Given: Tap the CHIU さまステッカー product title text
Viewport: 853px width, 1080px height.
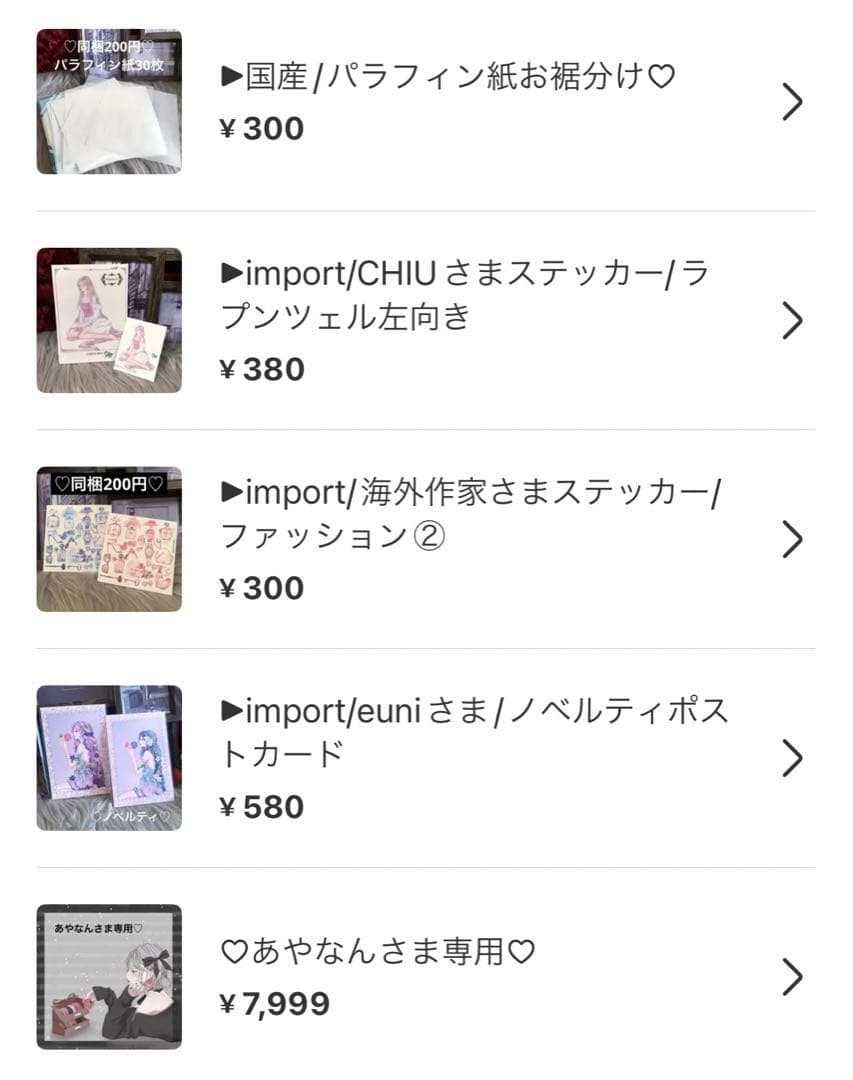Looking at the screenshot, I should (x=460, y=295).
